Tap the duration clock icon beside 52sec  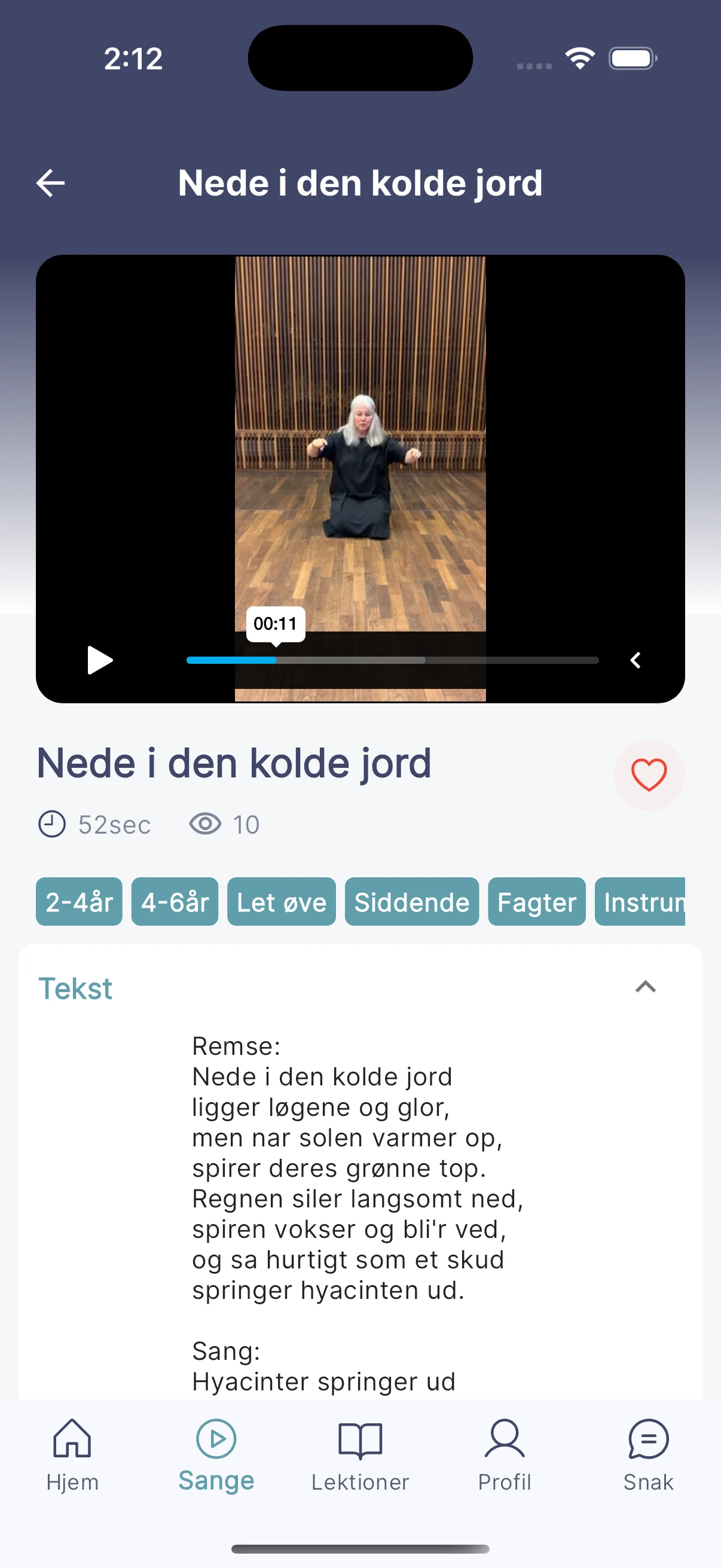[53, 825]
